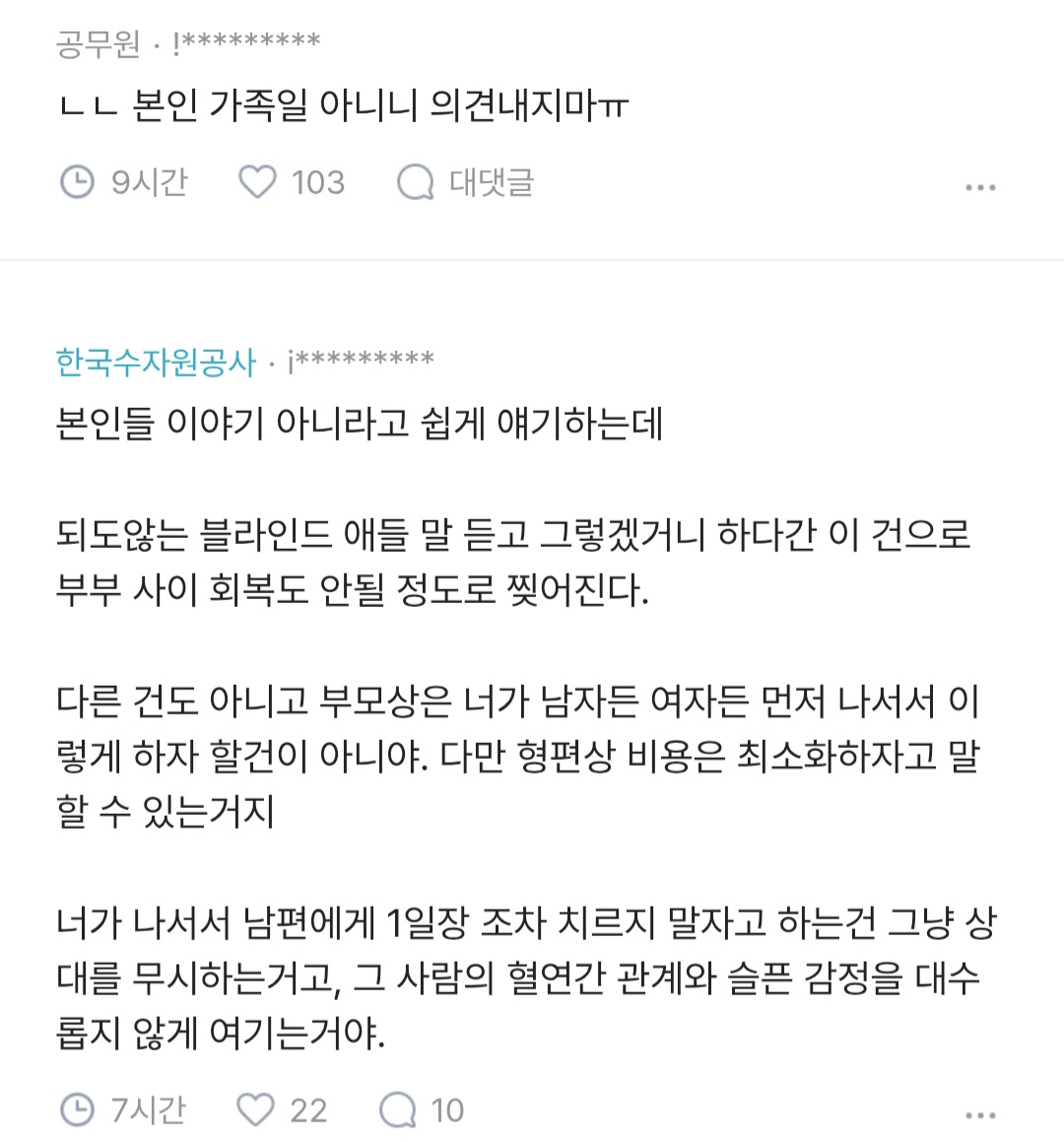The height and width of the screenshot is (1142, 1064).
Task: Reply via 대댓글 on the 공무원 comment
Action: point(465,182)
